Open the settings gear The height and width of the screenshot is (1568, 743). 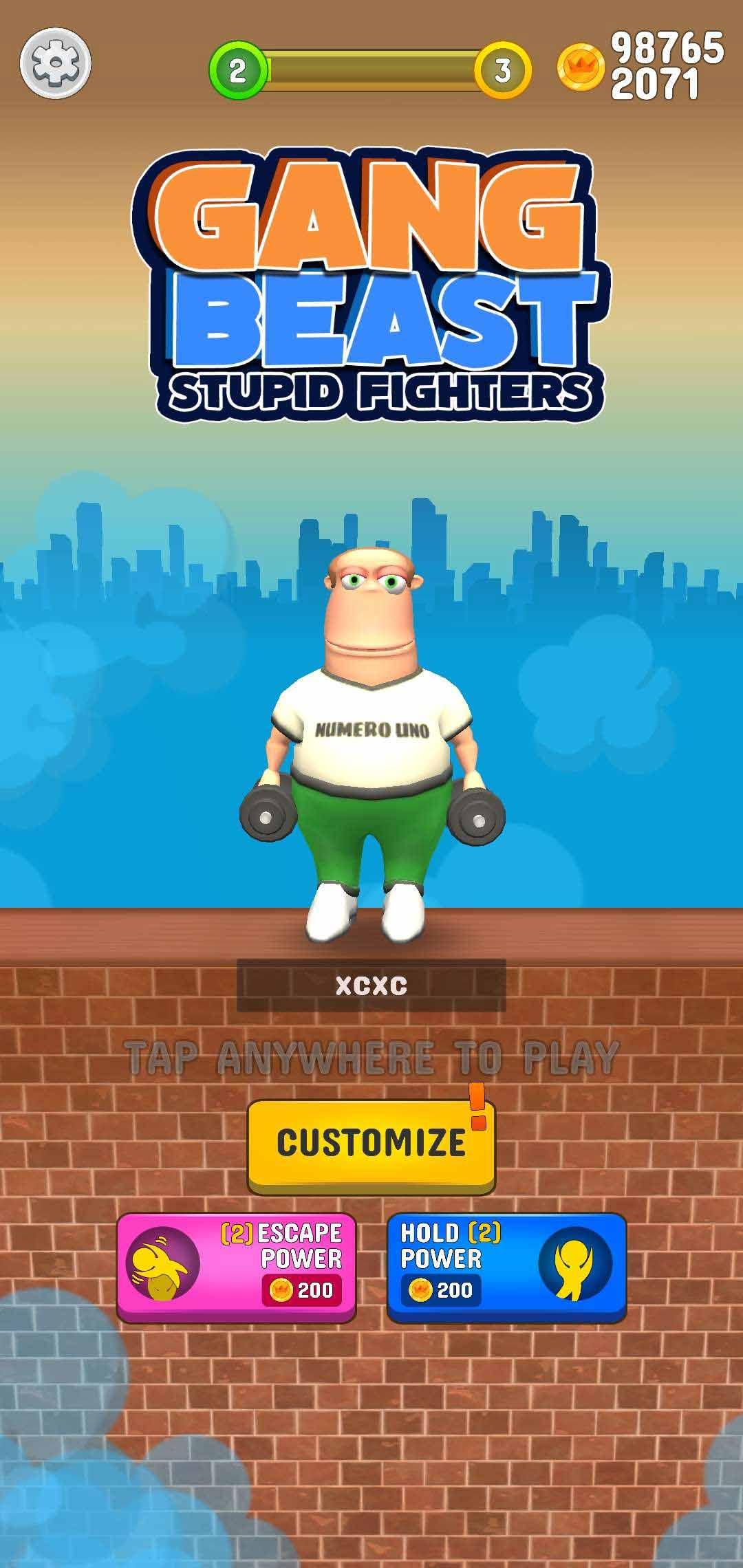pyautogui.click(x=56, y=65)
